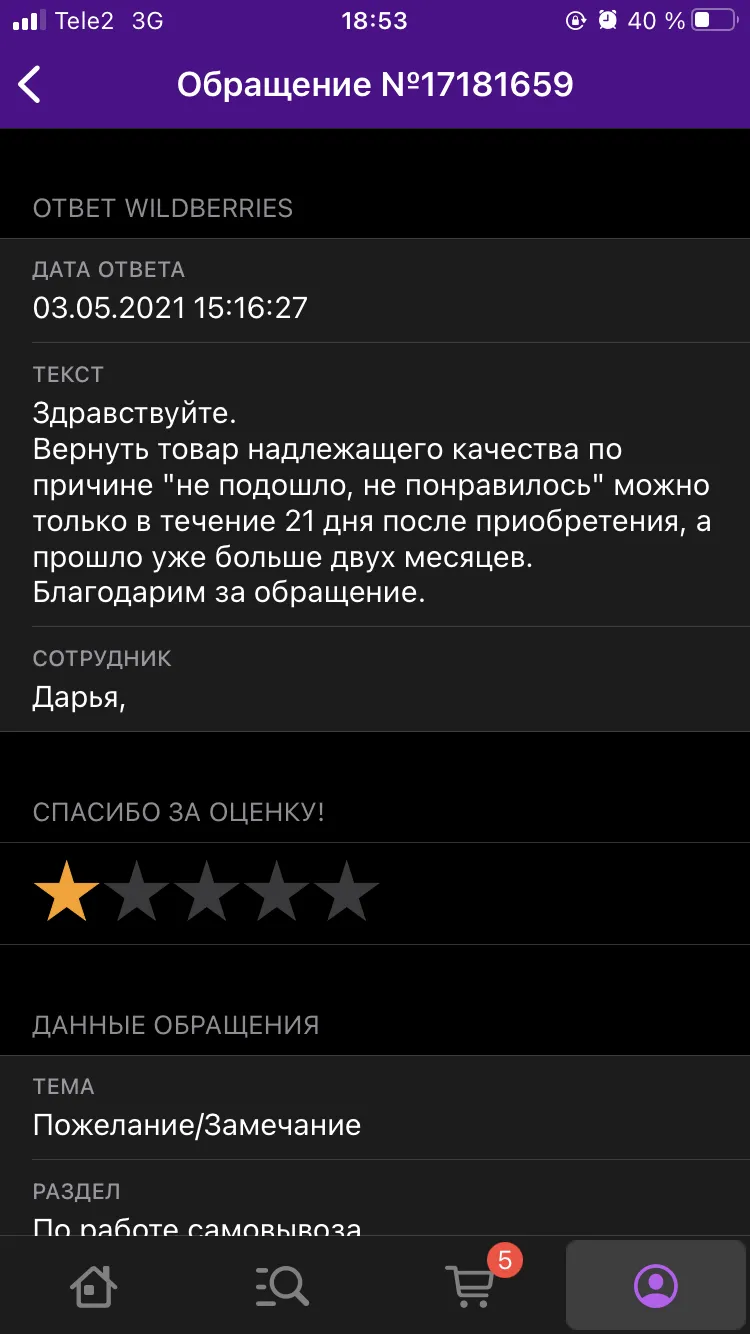This screenshot has height=1334, width=750.
Task: Open the profile tab
Action: pyautogui.click(x=656, y=1285)
